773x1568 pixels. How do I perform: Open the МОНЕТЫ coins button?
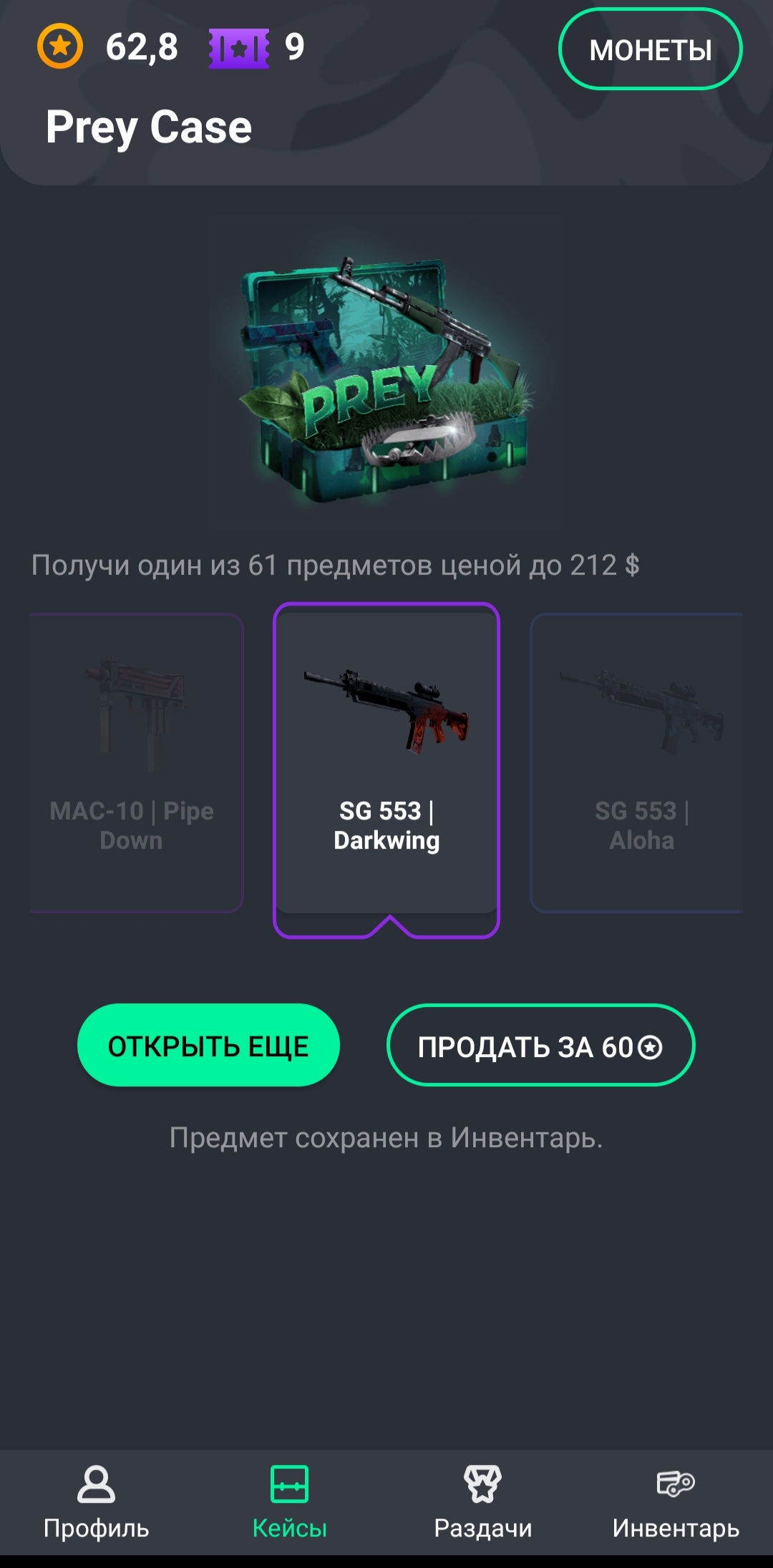tap(650, 49)
